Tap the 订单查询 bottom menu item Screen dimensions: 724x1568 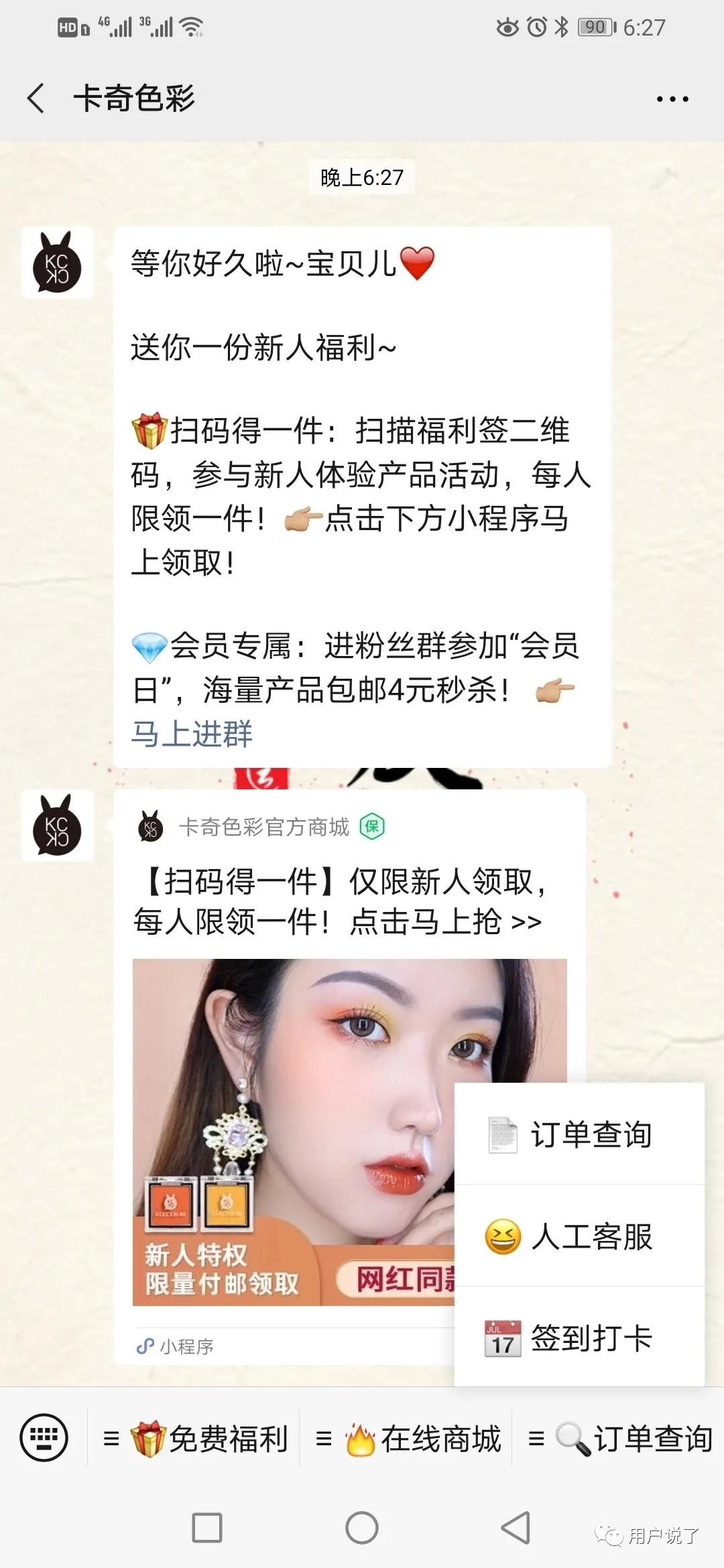619,1439
